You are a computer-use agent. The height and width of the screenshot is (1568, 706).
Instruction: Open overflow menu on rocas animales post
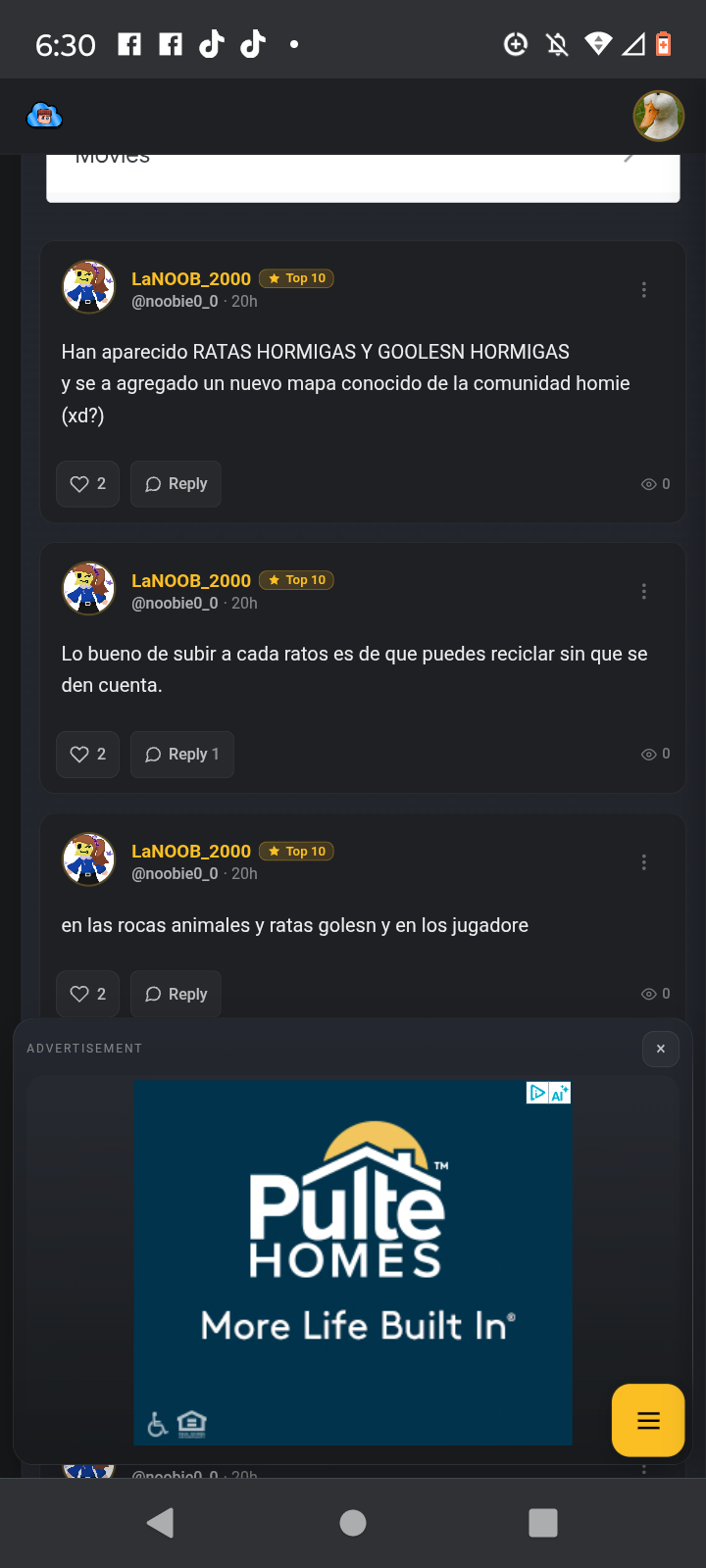643,862
